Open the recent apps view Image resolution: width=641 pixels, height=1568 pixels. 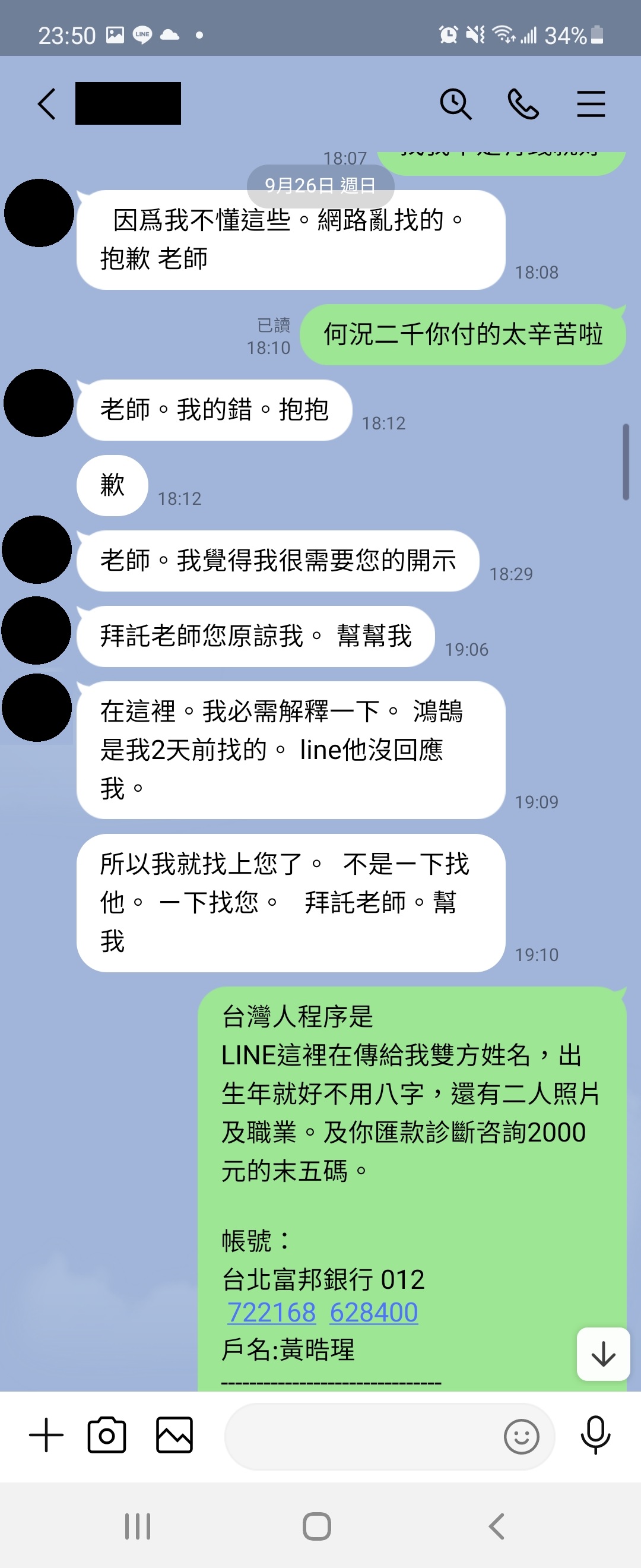point(138,1526)
